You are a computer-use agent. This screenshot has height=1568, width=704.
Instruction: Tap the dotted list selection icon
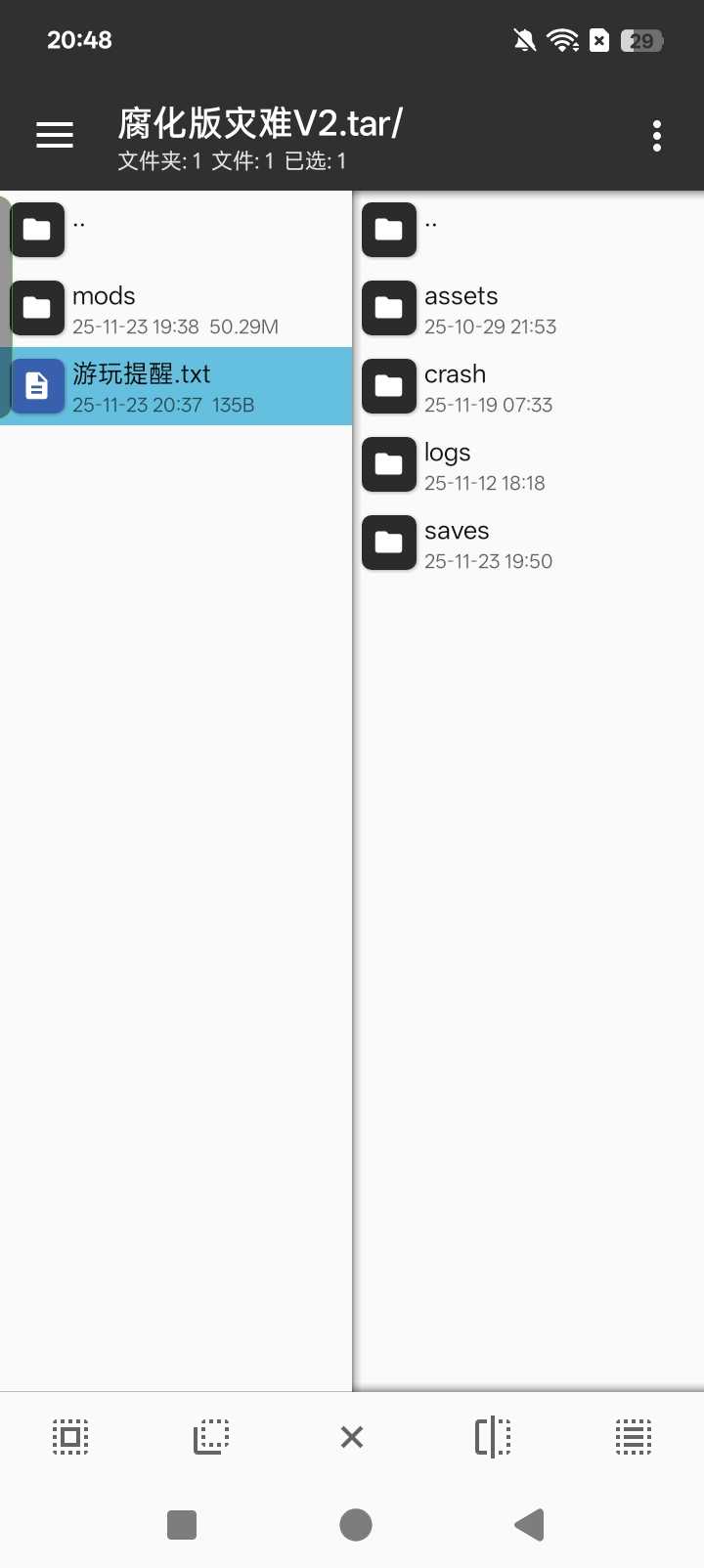coord(634,1437)
